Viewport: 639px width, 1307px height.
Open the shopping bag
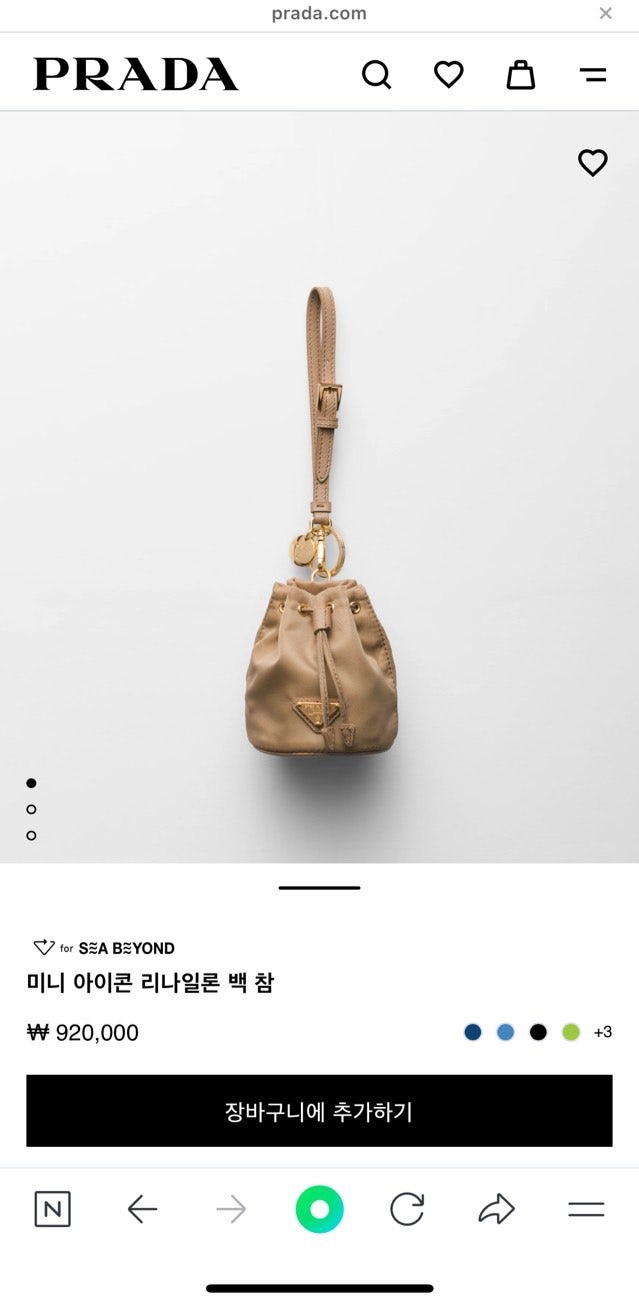tap(520, 75)
